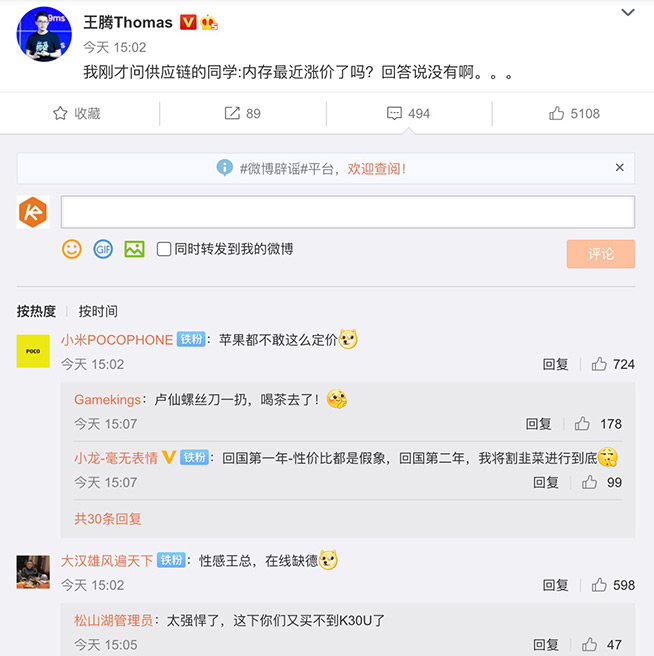Submit comment with 评论 button

[x=600, y=254]
